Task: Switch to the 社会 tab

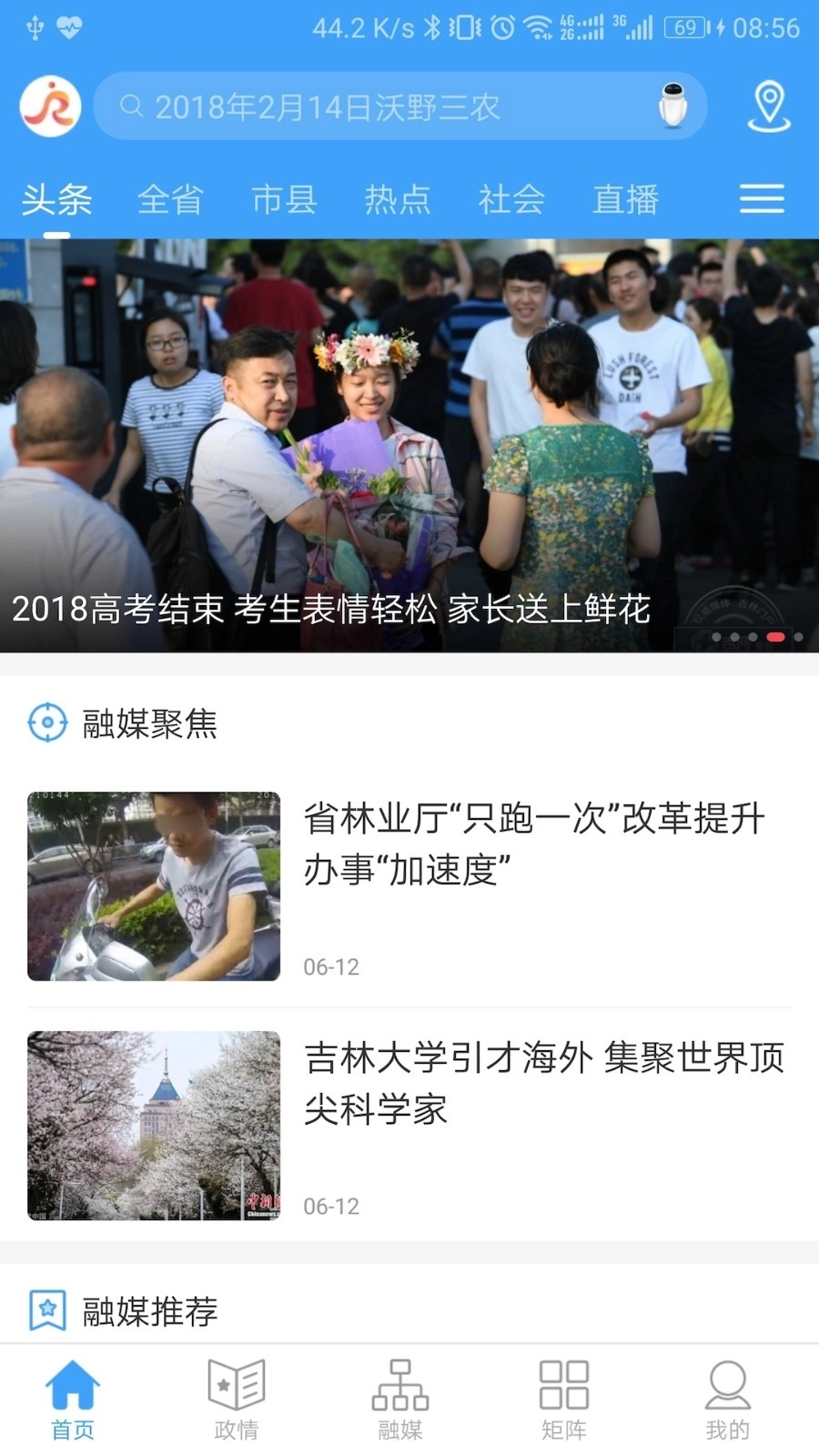Action: point(511,199)
